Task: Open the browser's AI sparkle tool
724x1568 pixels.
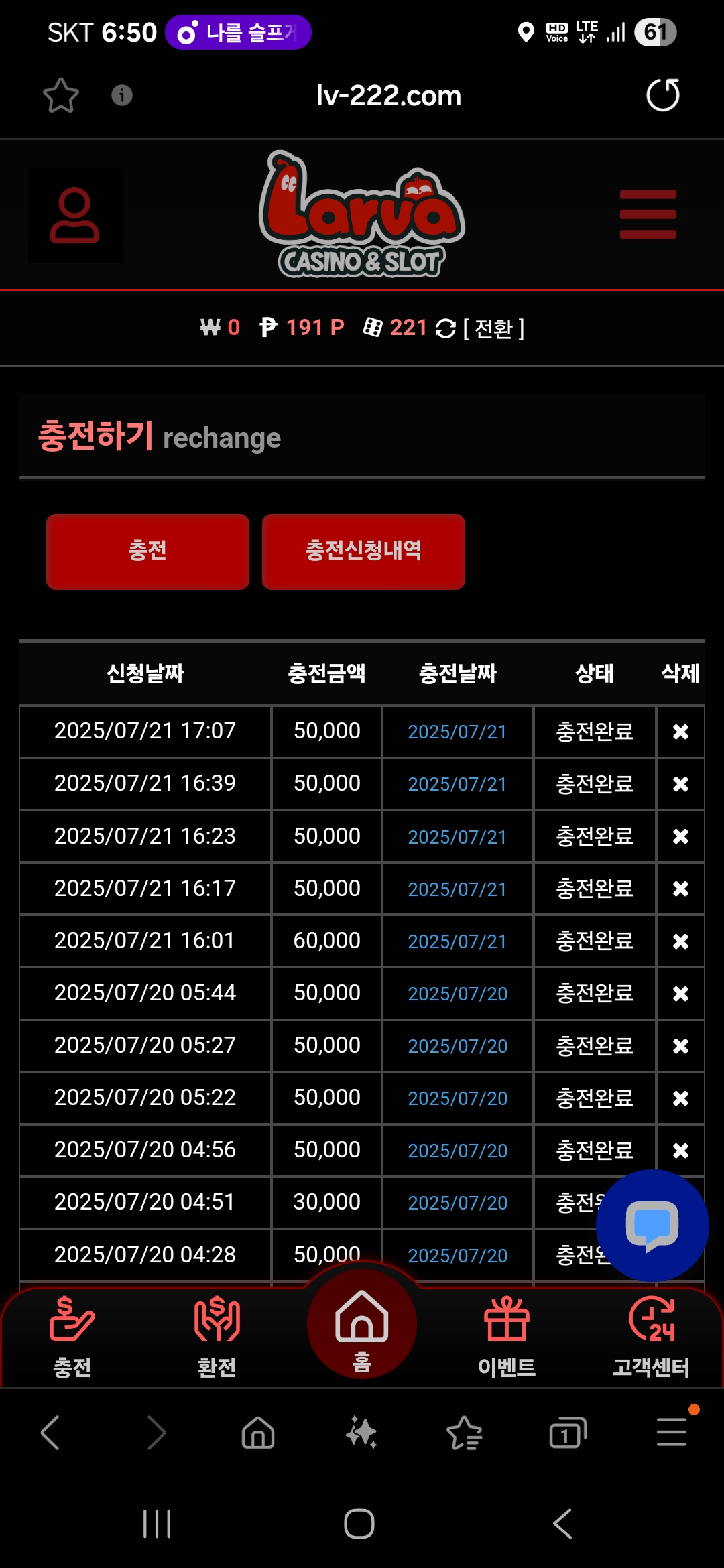Action: (361, 1433)
